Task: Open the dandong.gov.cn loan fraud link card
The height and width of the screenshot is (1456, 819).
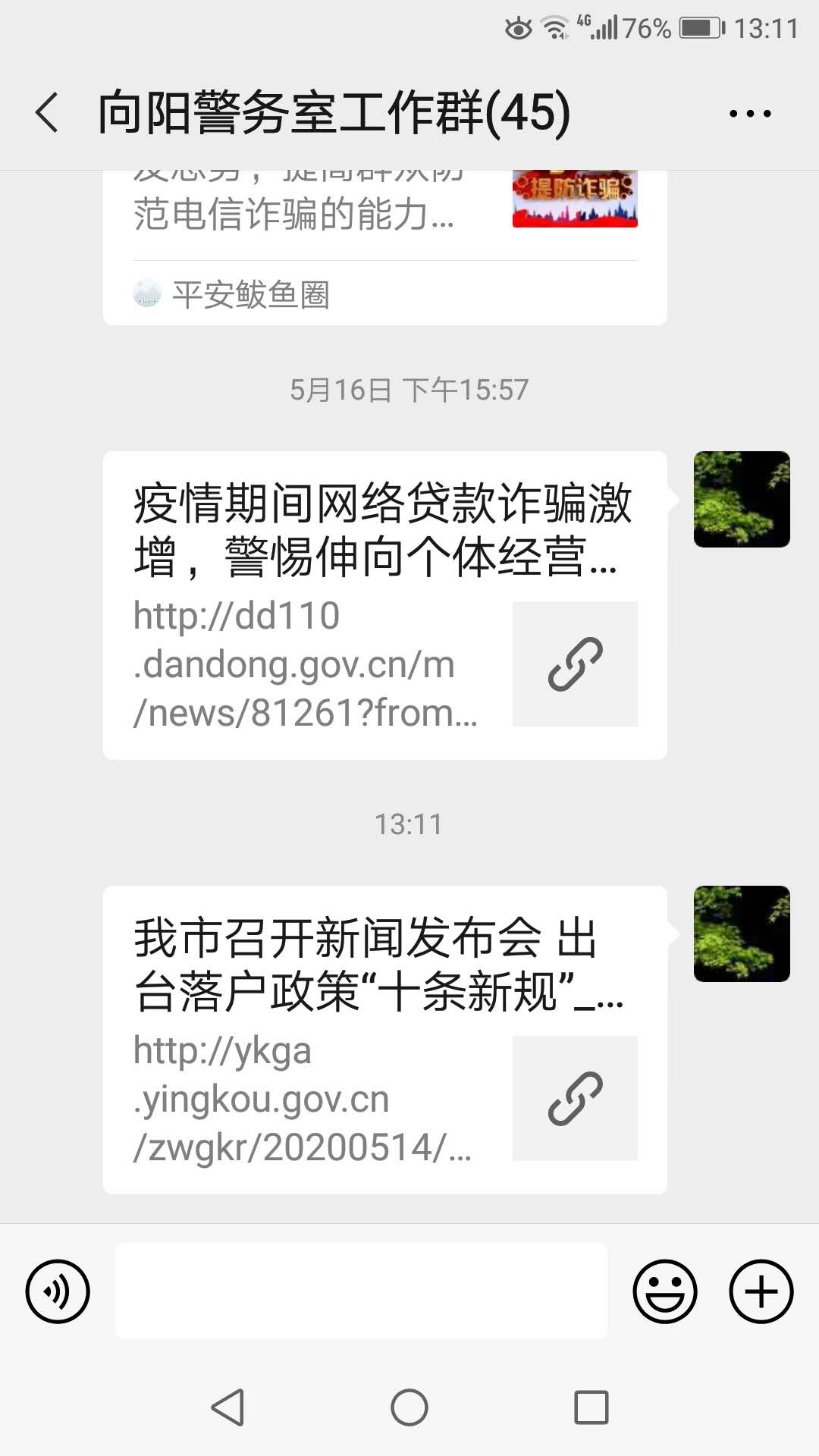Action: (x=385, y=605)
